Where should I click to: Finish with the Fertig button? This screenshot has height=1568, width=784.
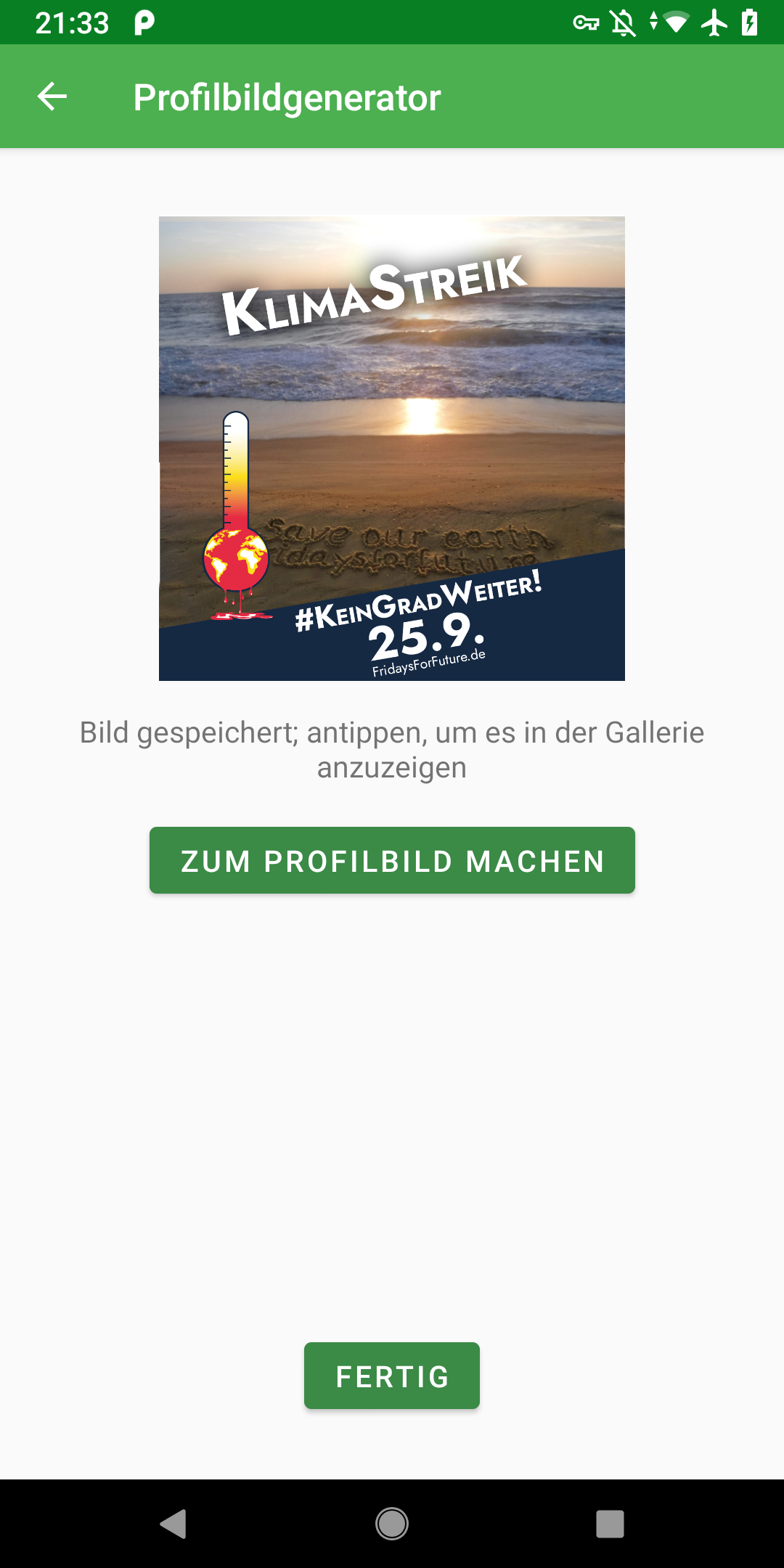coord(392,1376)
